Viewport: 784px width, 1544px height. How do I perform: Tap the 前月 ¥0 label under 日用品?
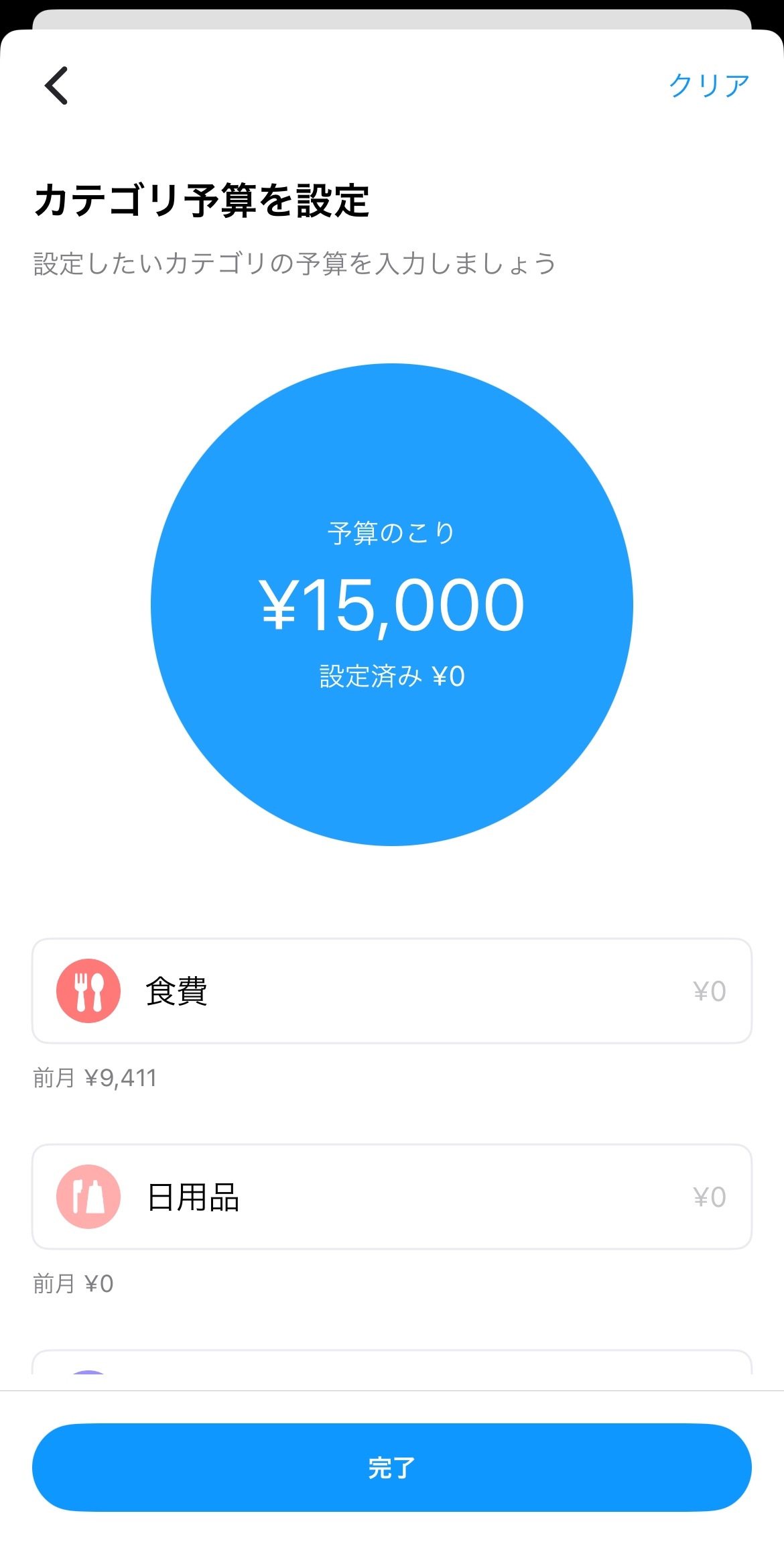(x=74, y=1283)
